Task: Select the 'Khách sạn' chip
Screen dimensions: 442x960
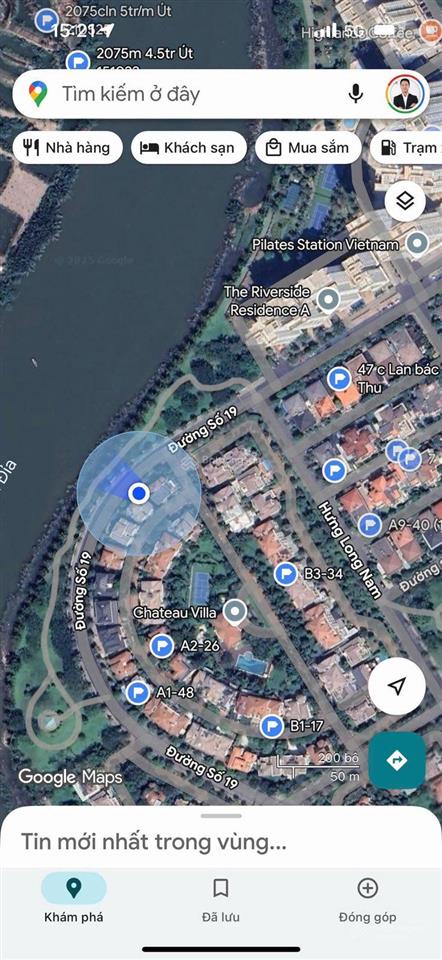Action: [189, 148]
